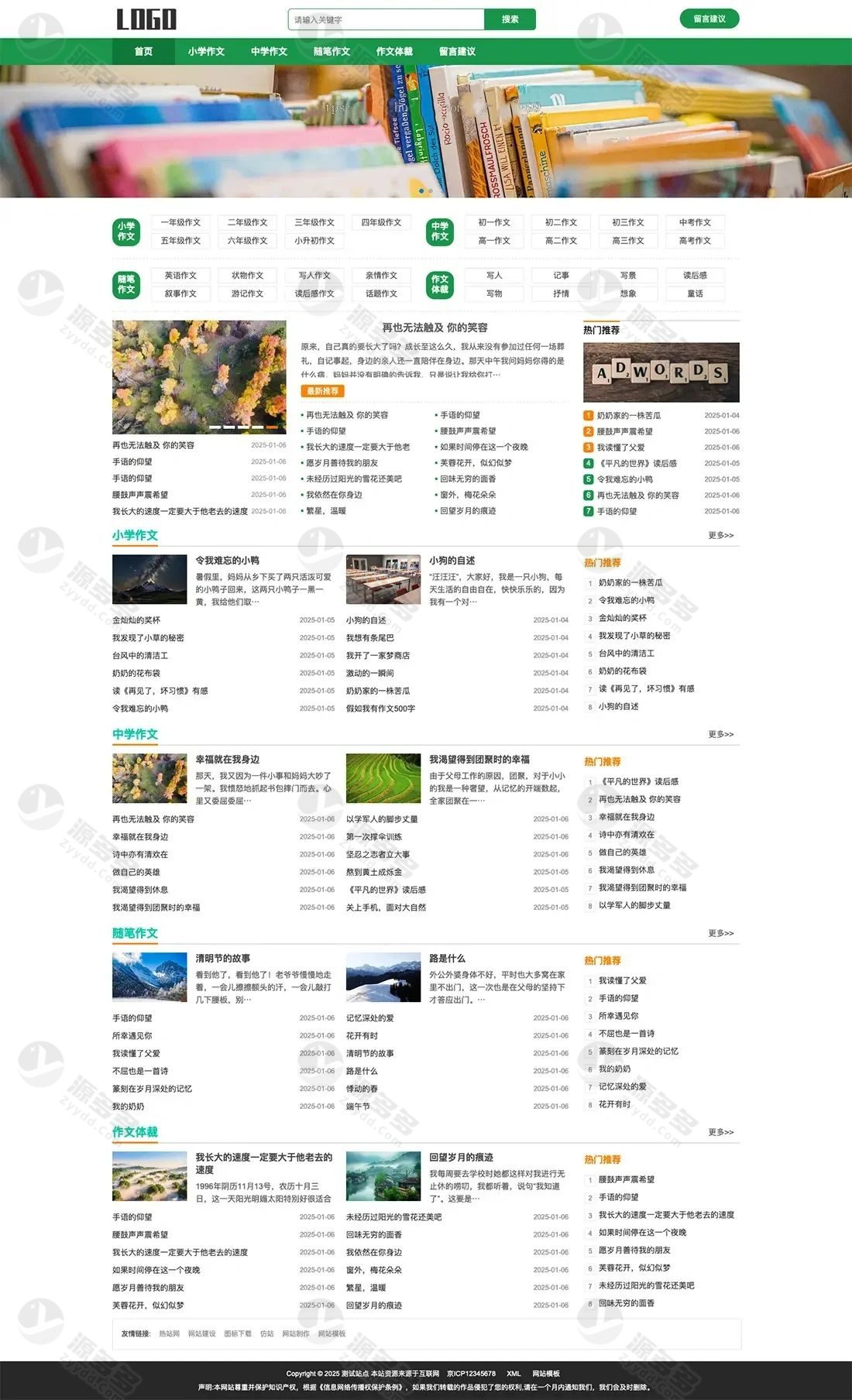Select the 中考作文 category chip
The height and width of the screenshot is (1400, 852).
[x=695, y=222]
